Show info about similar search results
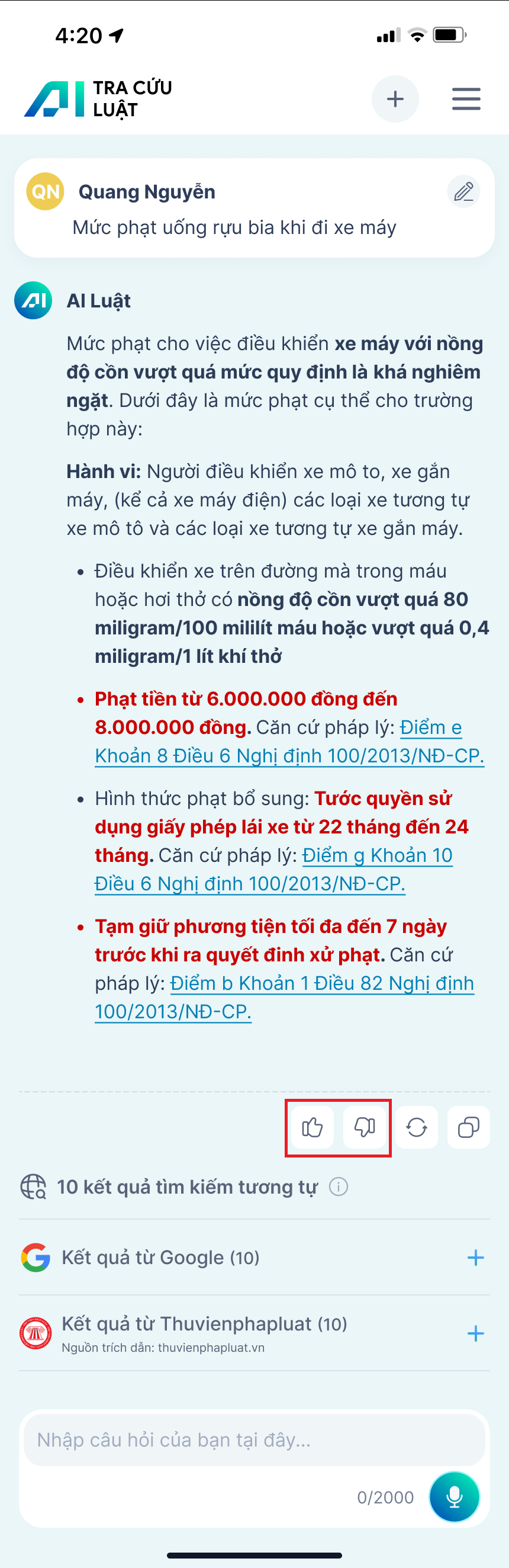Screen dimensions: 509x1568 coord(338,1187)
